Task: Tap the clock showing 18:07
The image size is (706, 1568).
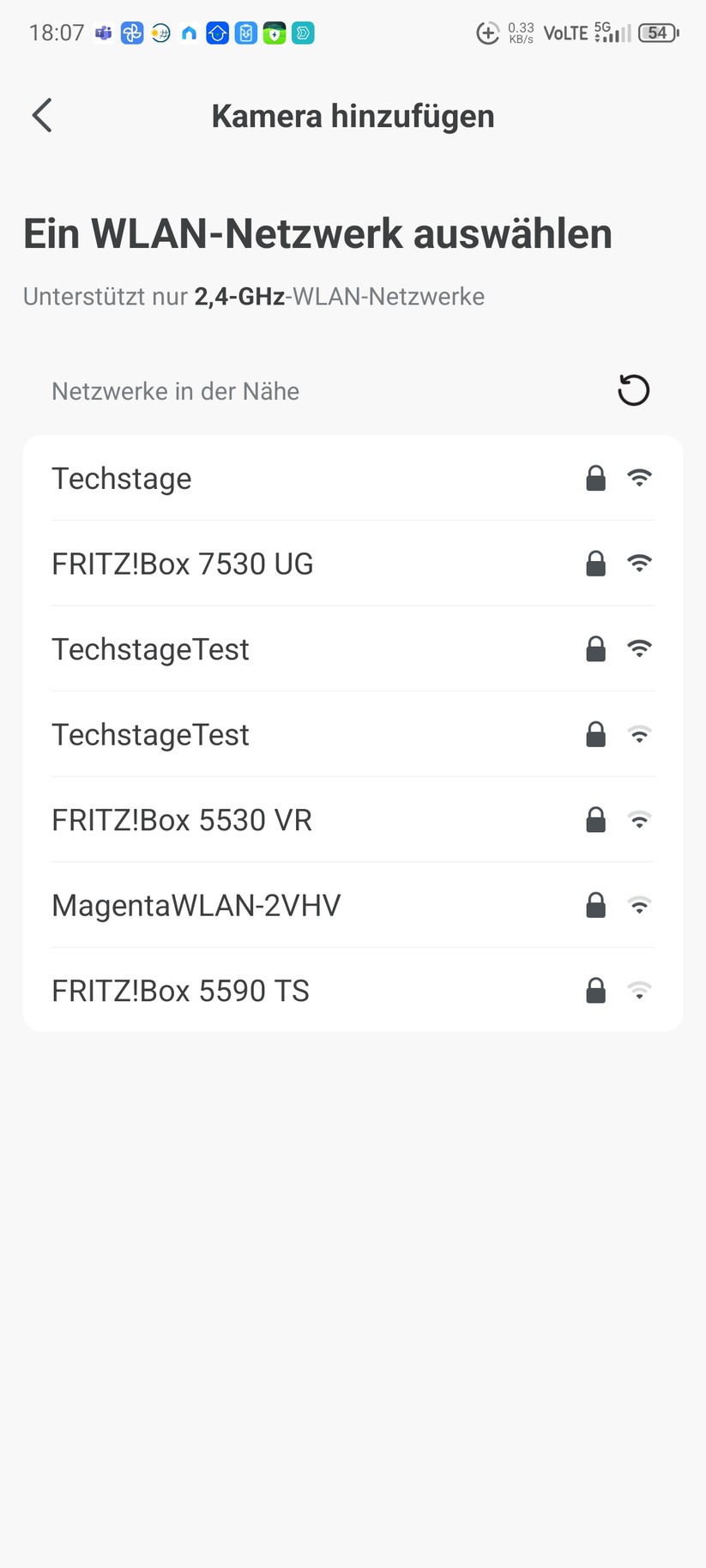Action: tap(56, 33)
